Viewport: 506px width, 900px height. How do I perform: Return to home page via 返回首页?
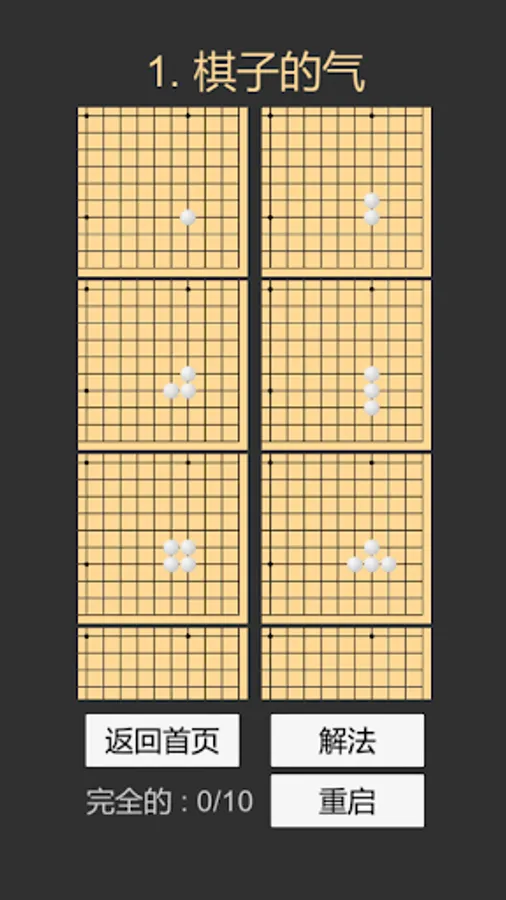pyautogui.click(x=162, y=740)
